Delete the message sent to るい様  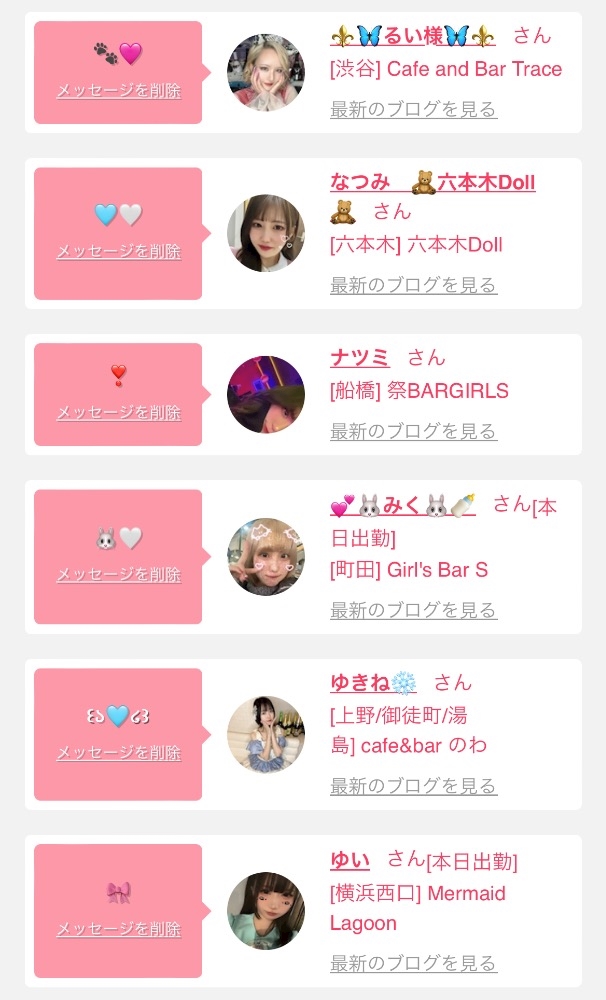tap(119, 91)
